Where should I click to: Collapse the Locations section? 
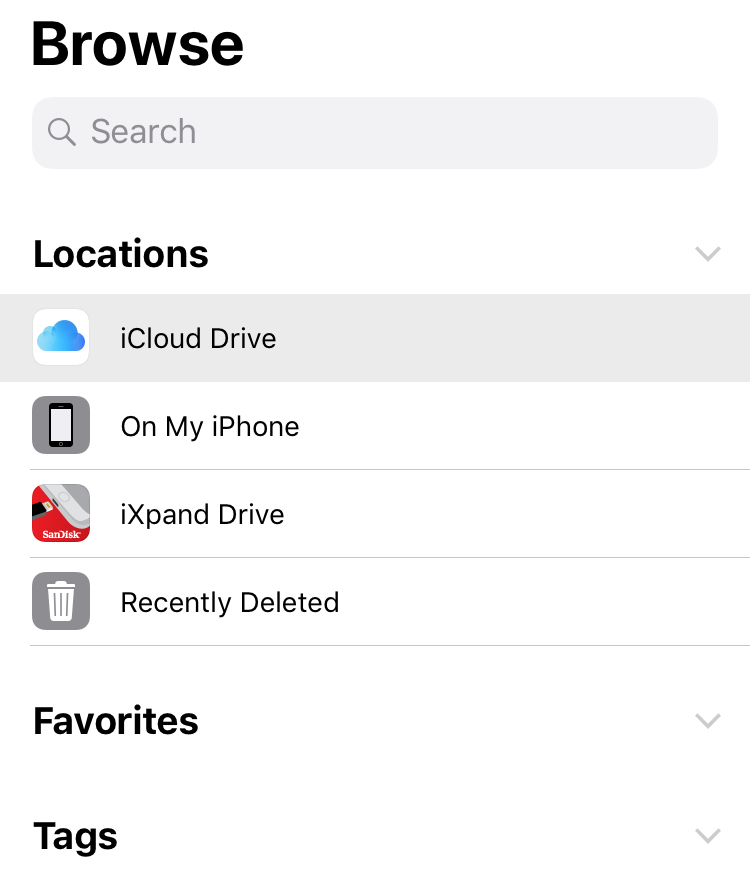[x=707, y=254]
